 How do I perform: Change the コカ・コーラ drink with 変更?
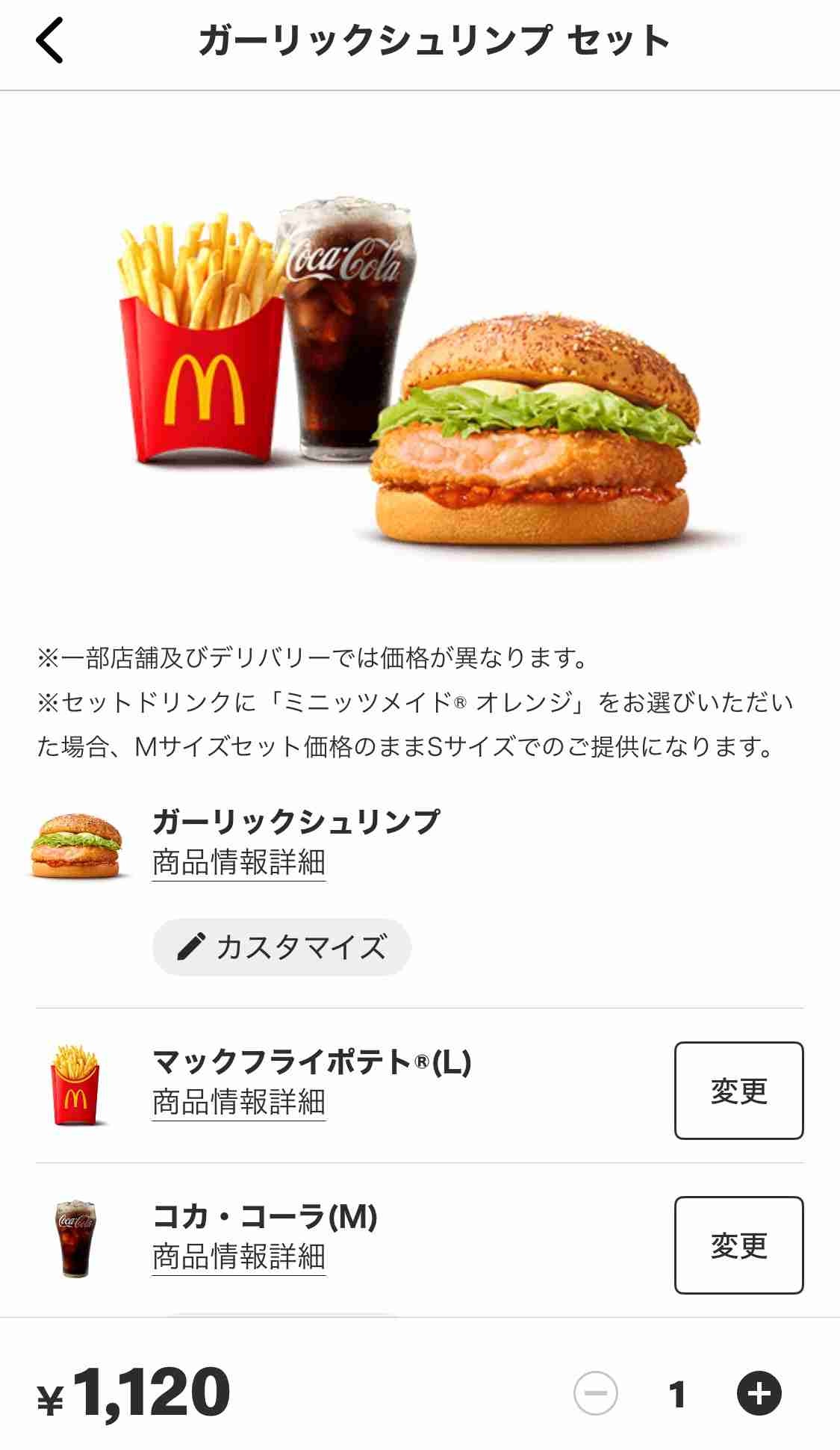(x=738, y=1245)
